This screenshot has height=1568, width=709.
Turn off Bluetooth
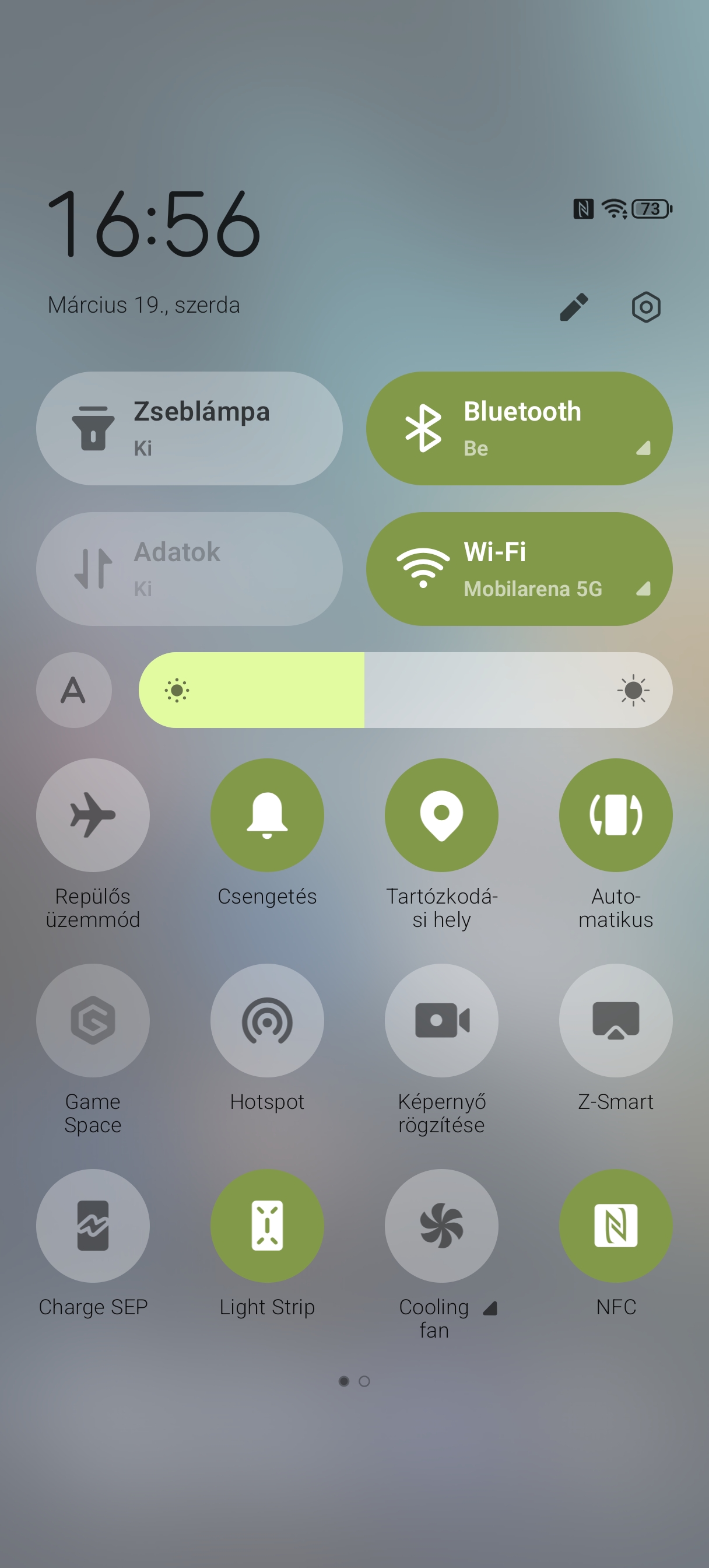tap(518, 429)
